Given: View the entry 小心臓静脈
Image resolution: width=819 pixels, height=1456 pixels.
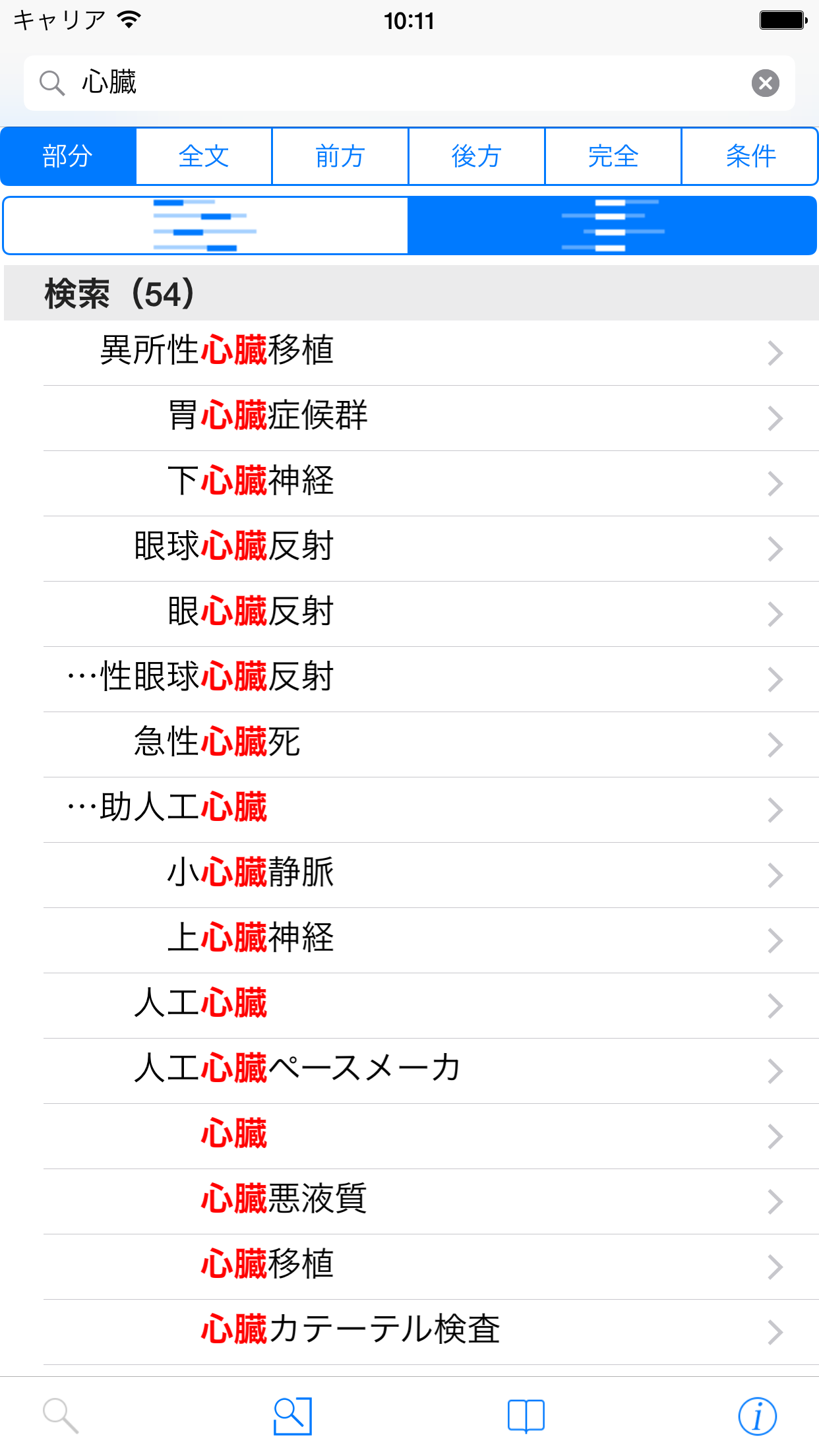Looking at the screenshot, I should [x=409, y=873].
